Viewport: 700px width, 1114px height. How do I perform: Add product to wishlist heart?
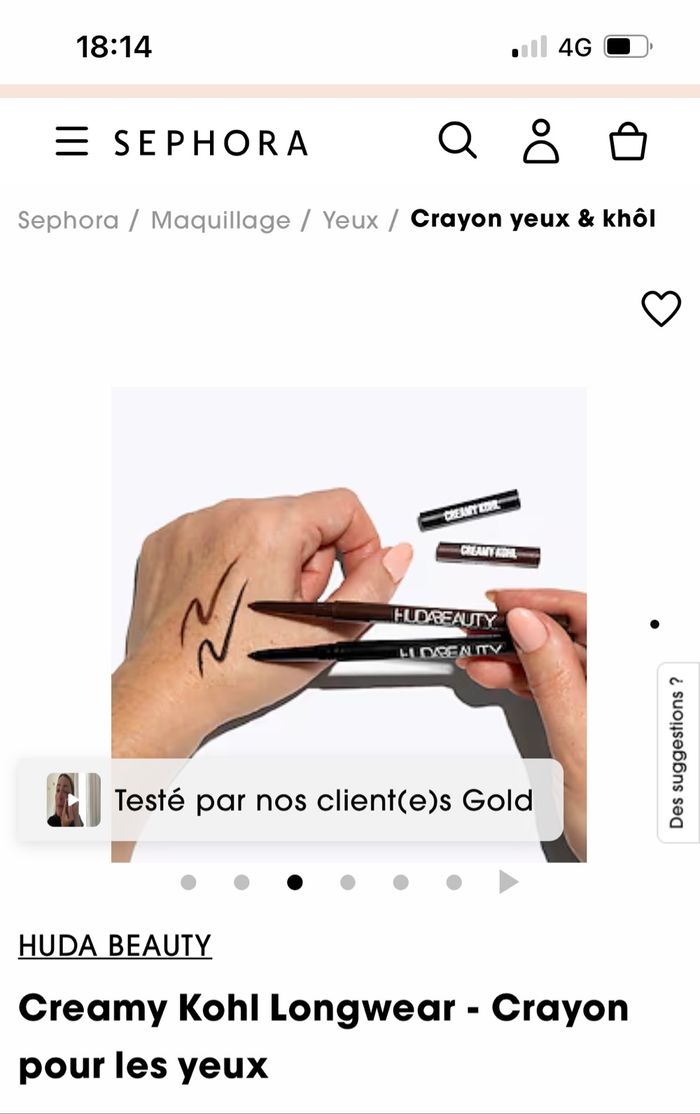click(x=660, y=309)
